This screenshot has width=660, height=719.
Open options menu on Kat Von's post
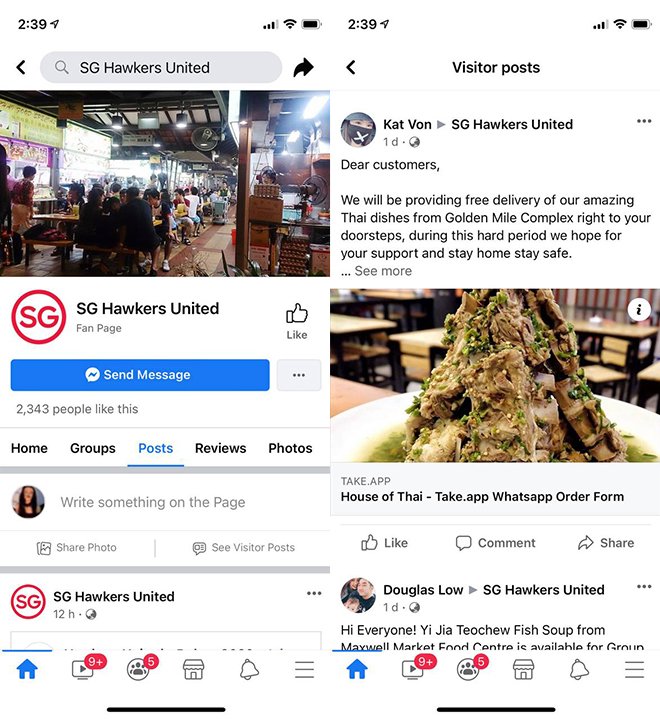(x=644, y=122)
